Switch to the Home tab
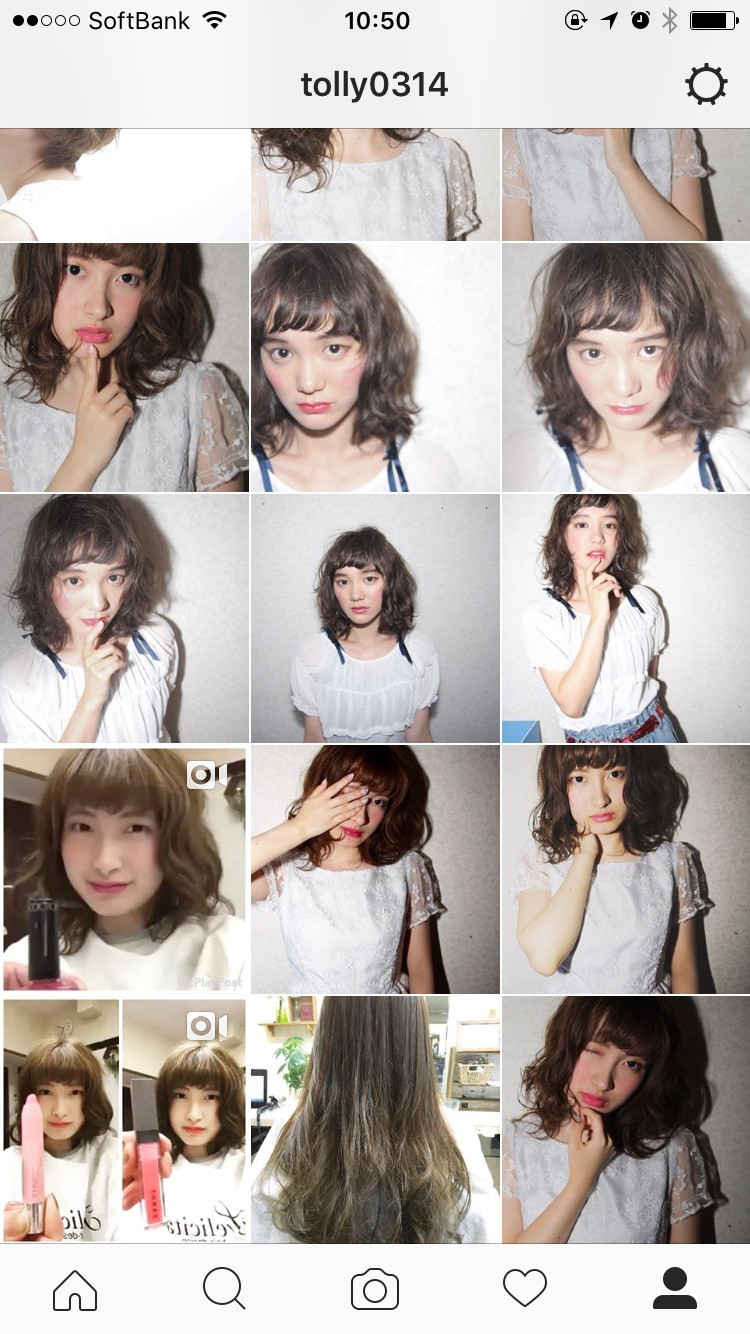This screenshot has height=1334, width=750. [x=75, y=1289]
